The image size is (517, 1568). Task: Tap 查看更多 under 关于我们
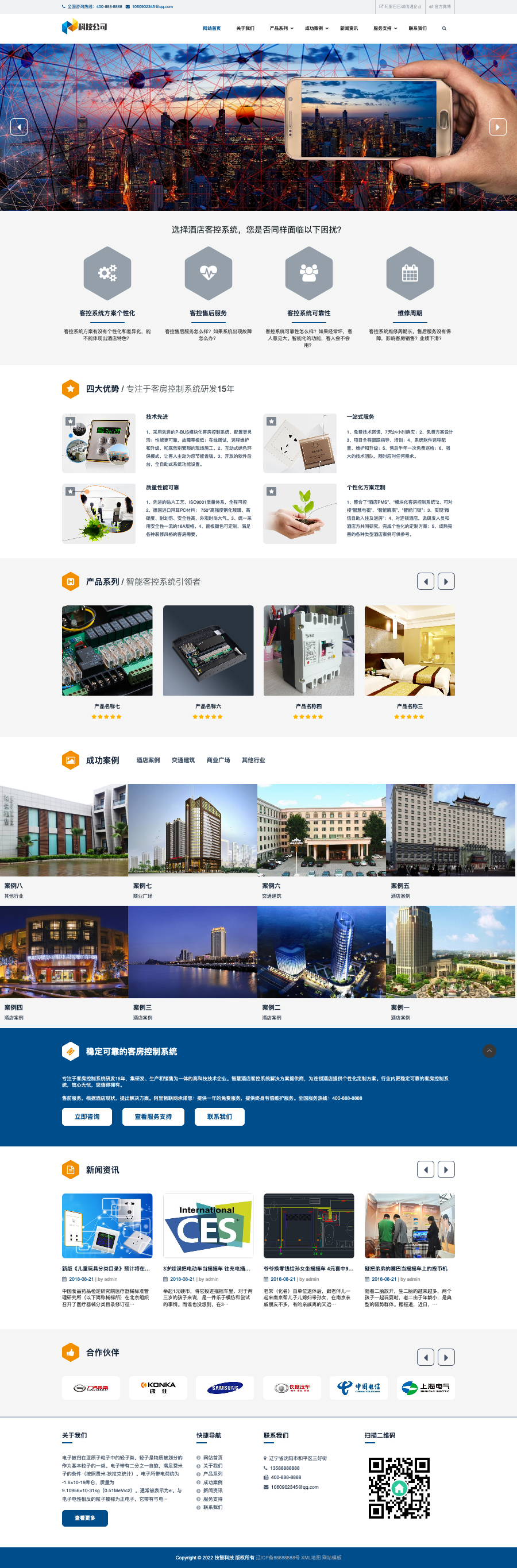click(x=84, y=1517)
